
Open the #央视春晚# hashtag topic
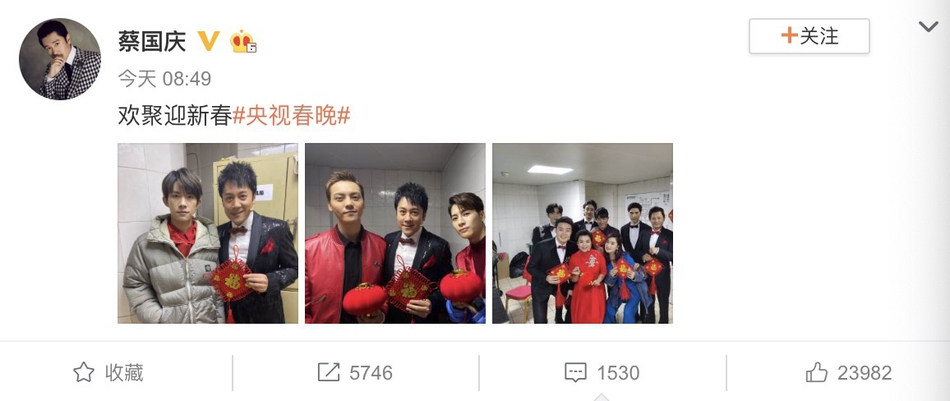pyautogui.click(x=292, y=115)
